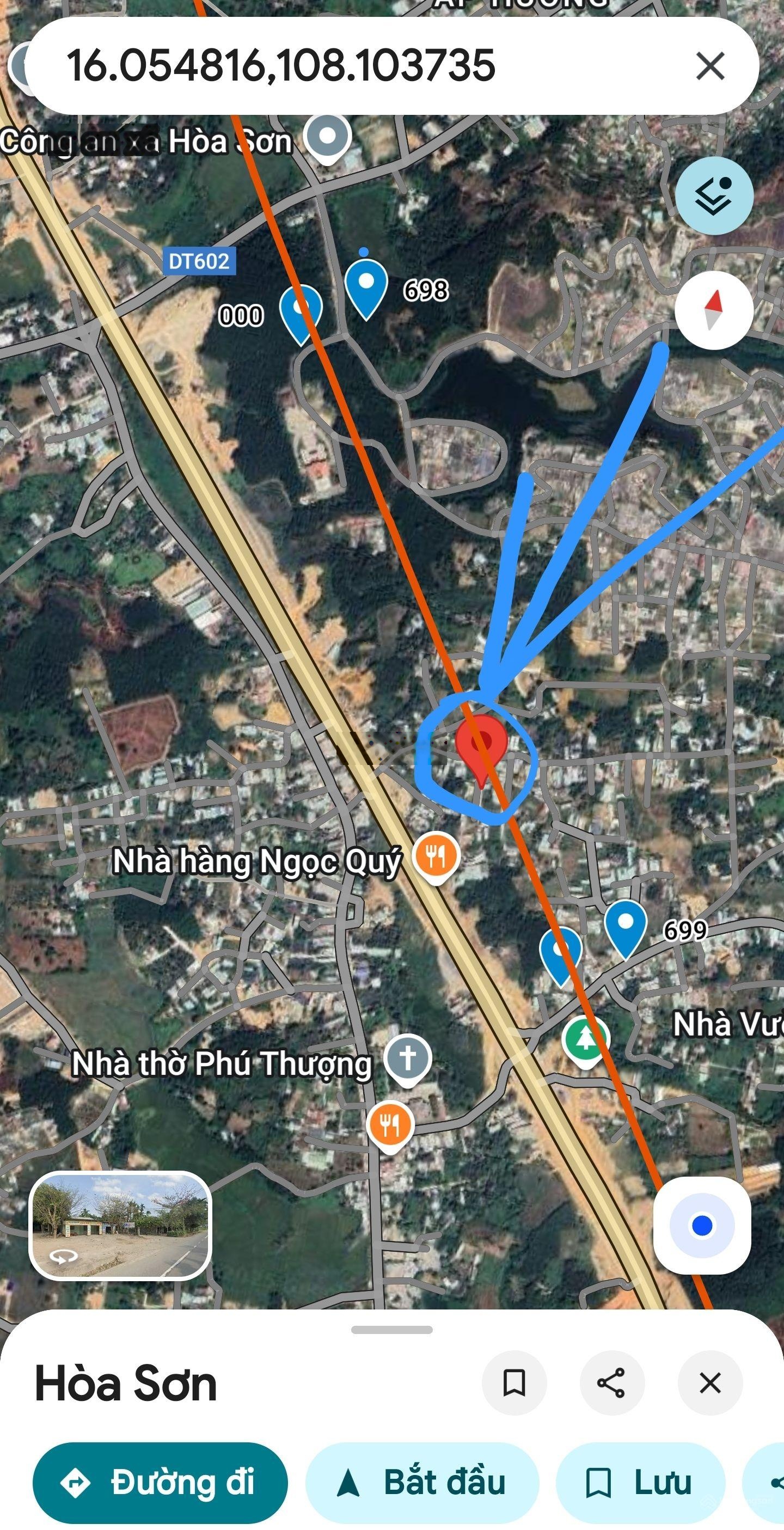Open the map layers button

coord(714,195)
